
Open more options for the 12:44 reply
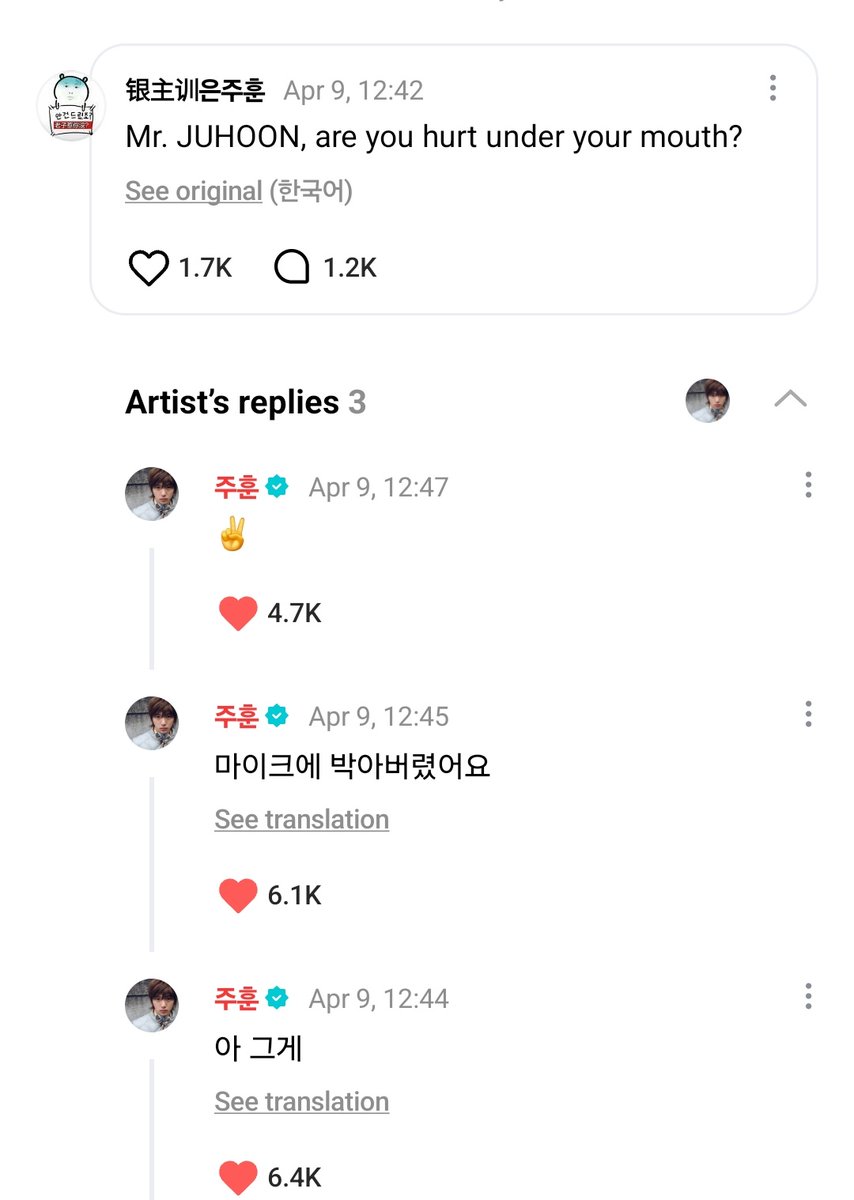[x=808, y=996]
